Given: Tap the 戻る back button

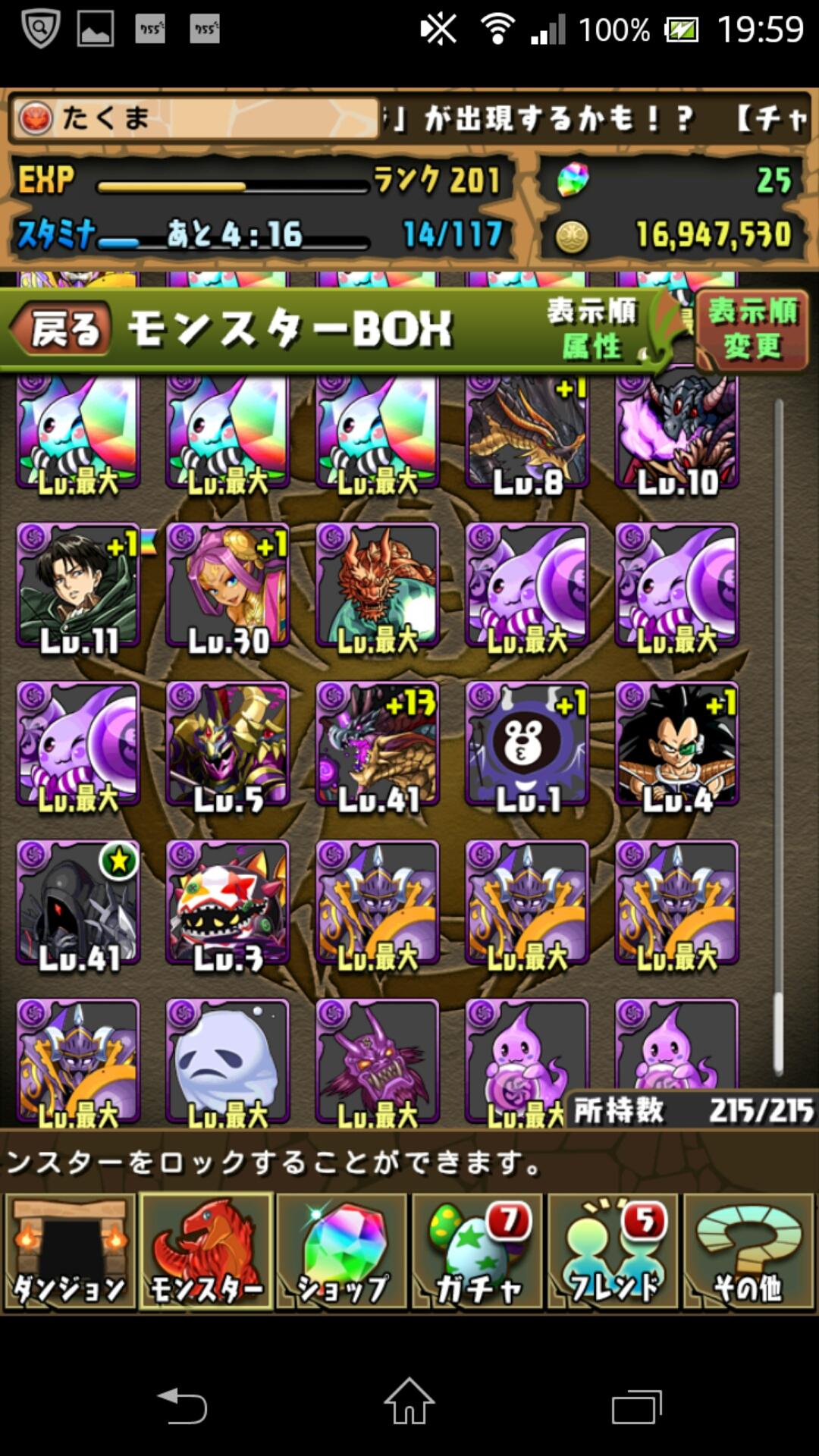Looking at the screenshot, I should pos(62,330).
